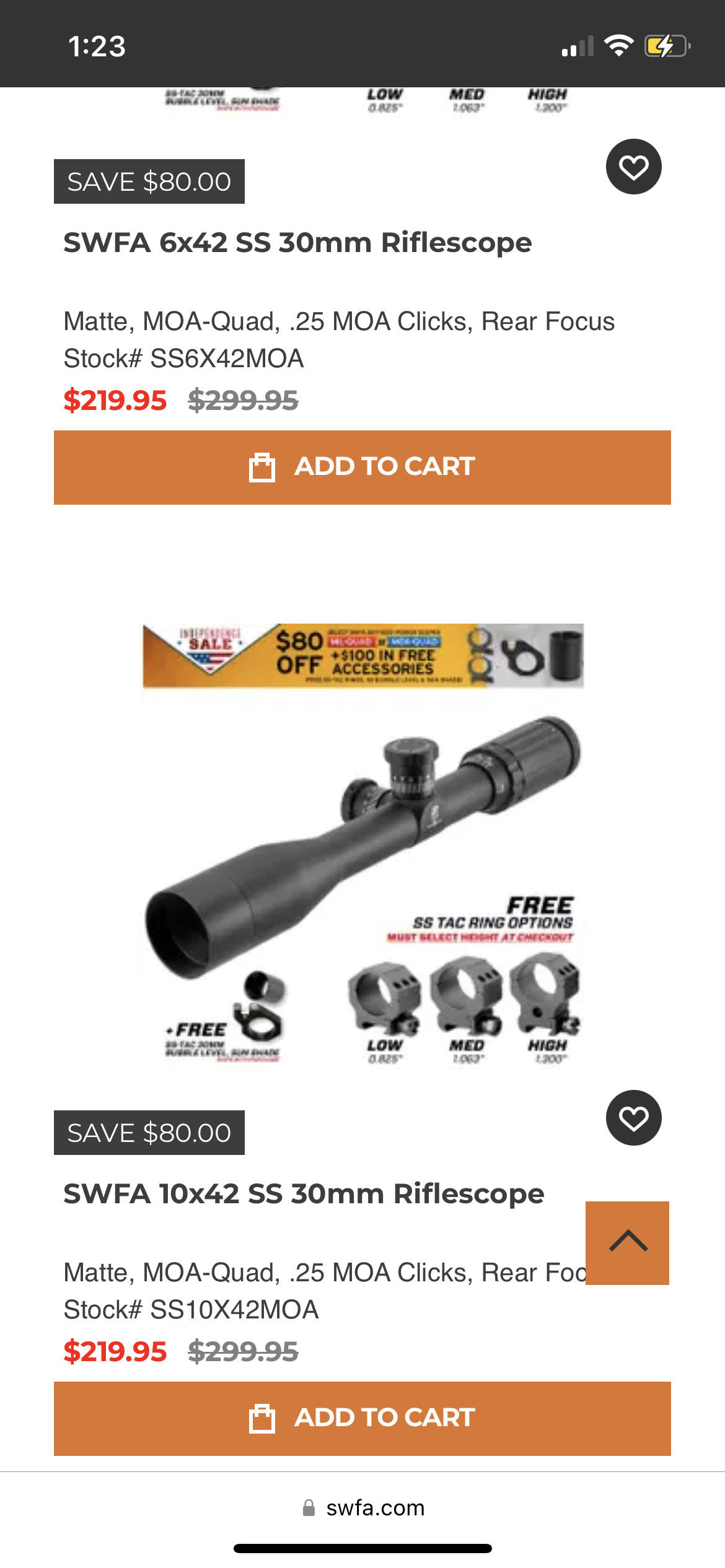Screen dimensions: 725x1568
Task: Add SWFA 10x42 riflescope to wishlist
Action: 633,1118
